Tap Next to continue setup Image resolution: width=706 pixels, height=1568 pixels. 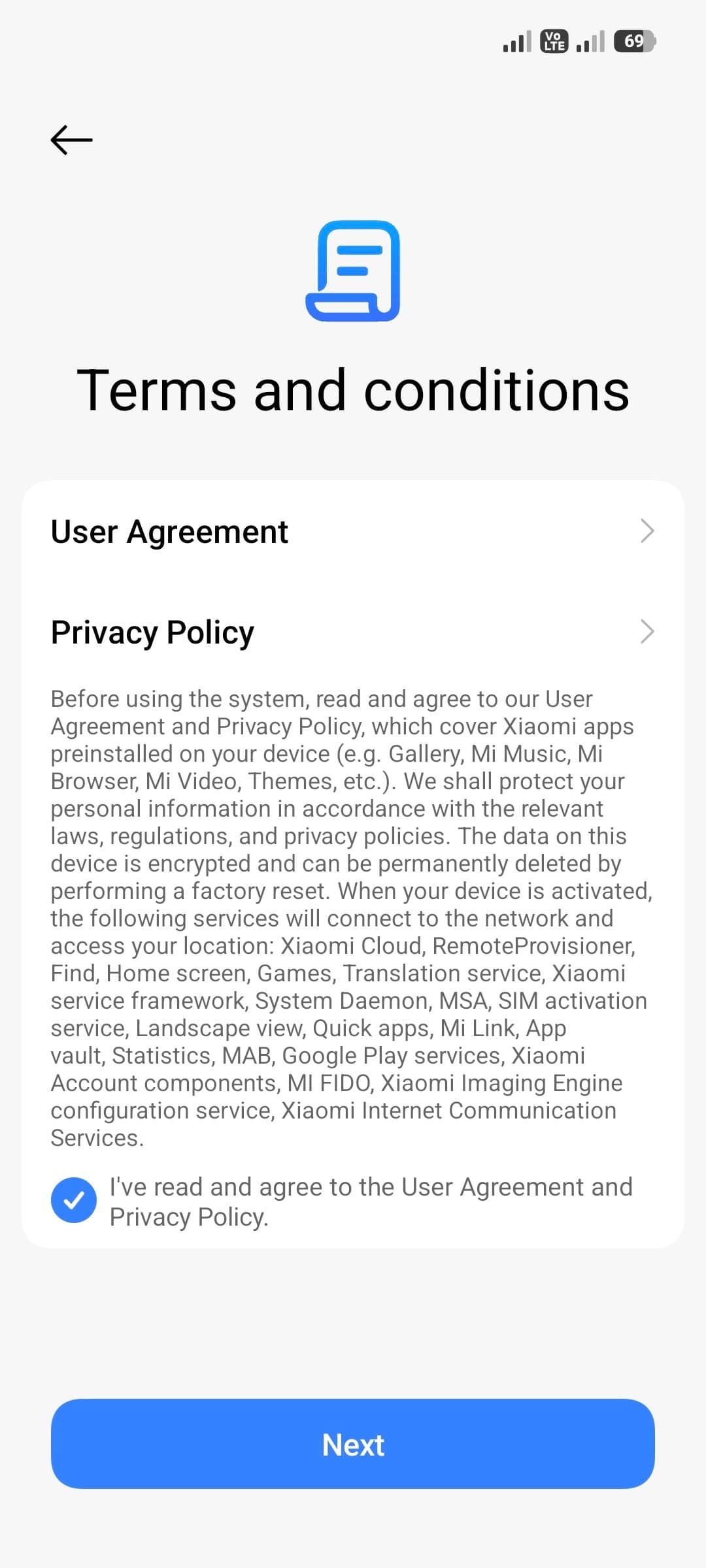pos(353,1445)
